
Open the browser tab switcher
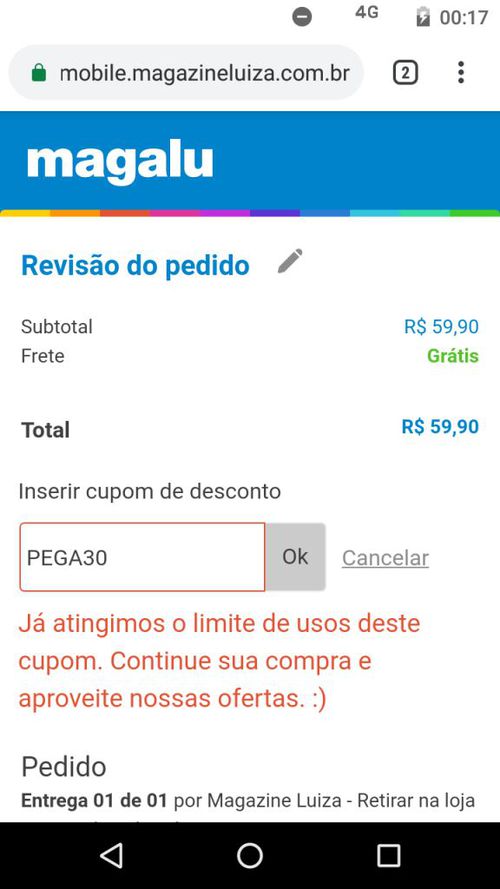click(405, 73)
